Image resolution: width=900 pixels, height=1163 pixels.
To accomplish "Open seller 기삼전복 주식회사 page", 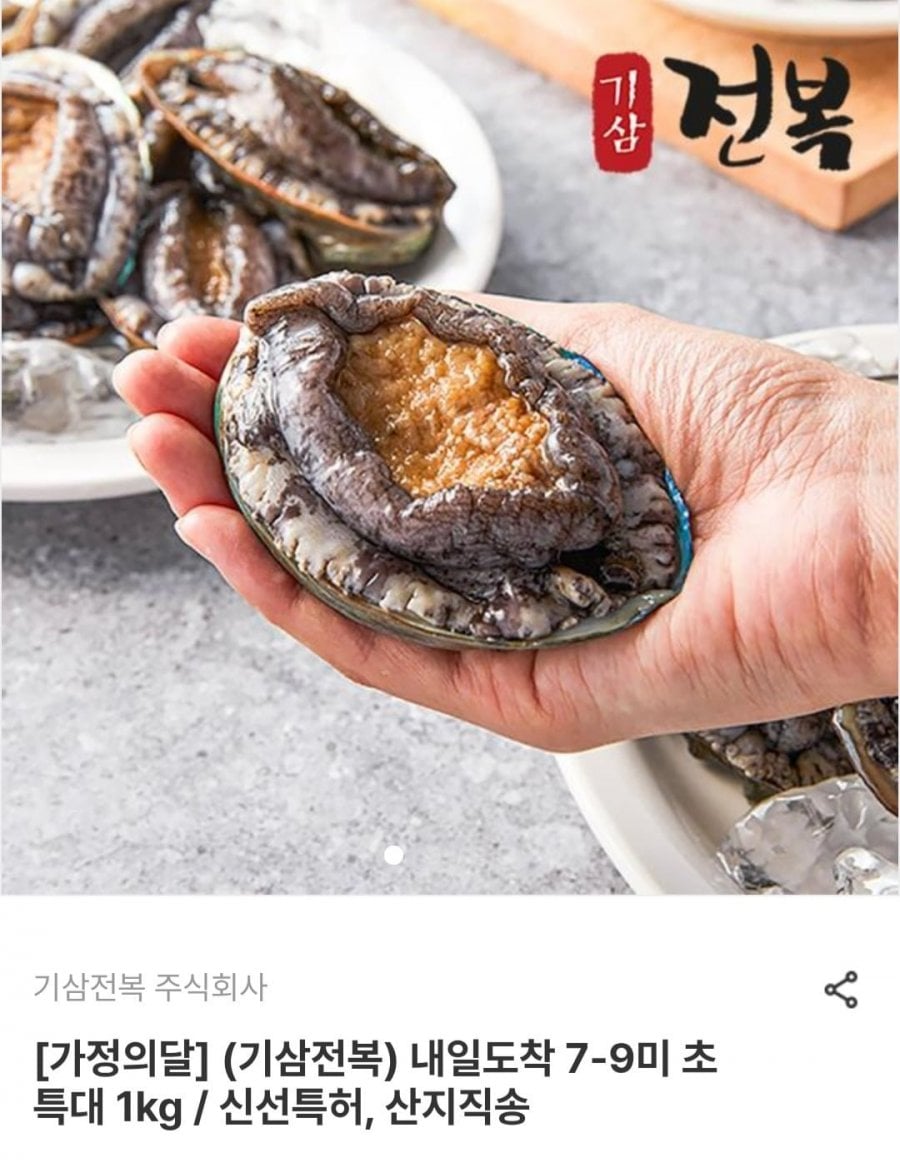I will pos(151,988).
